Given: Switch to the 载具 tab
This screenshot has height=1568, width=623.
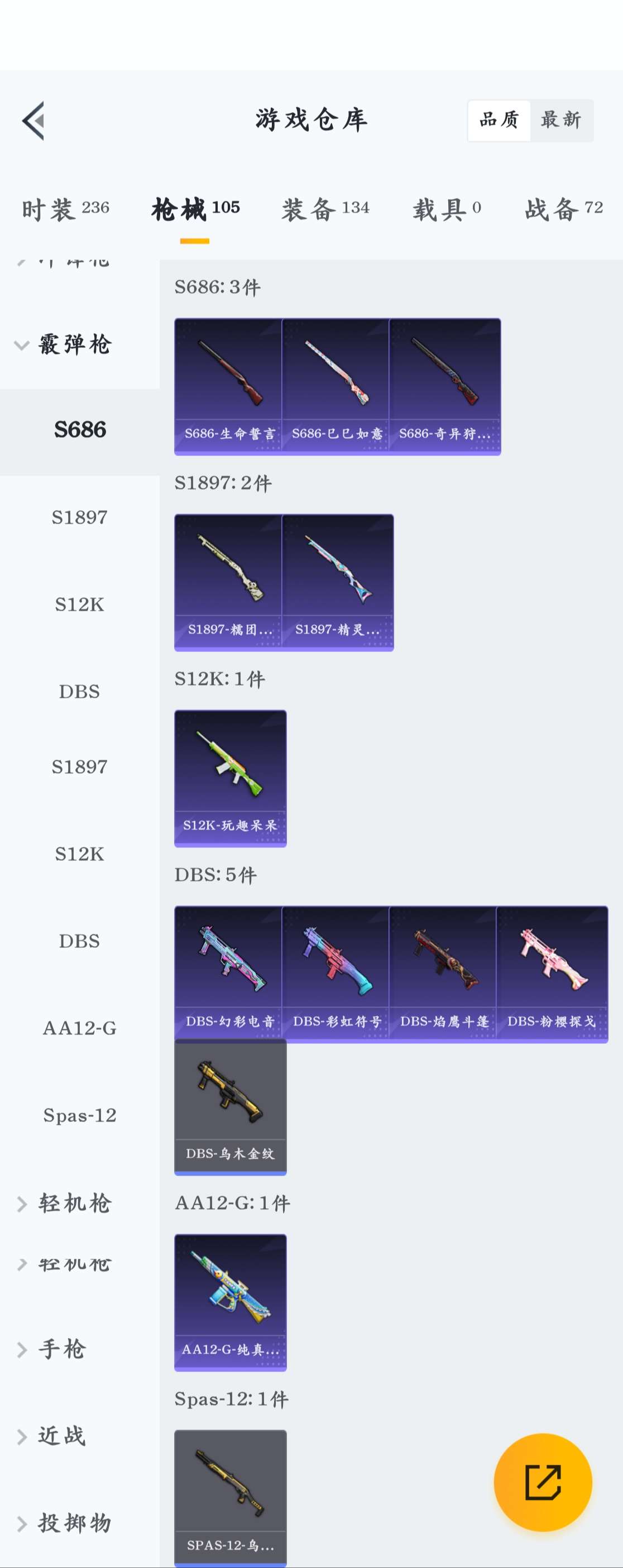Looking at the screenshot, I should coord(447,209).
